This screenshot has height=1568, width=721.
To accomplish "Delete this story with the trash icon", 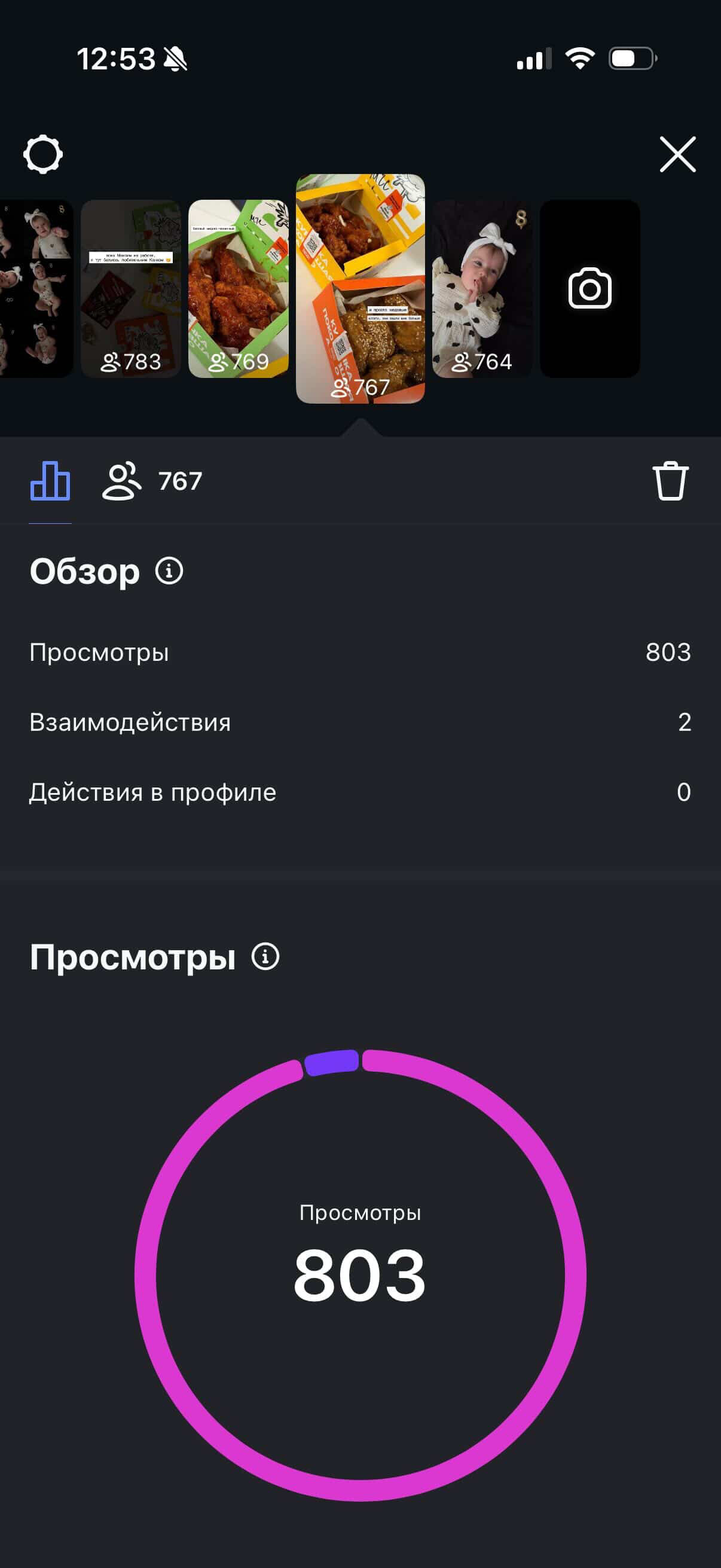I will coord(670,481).
